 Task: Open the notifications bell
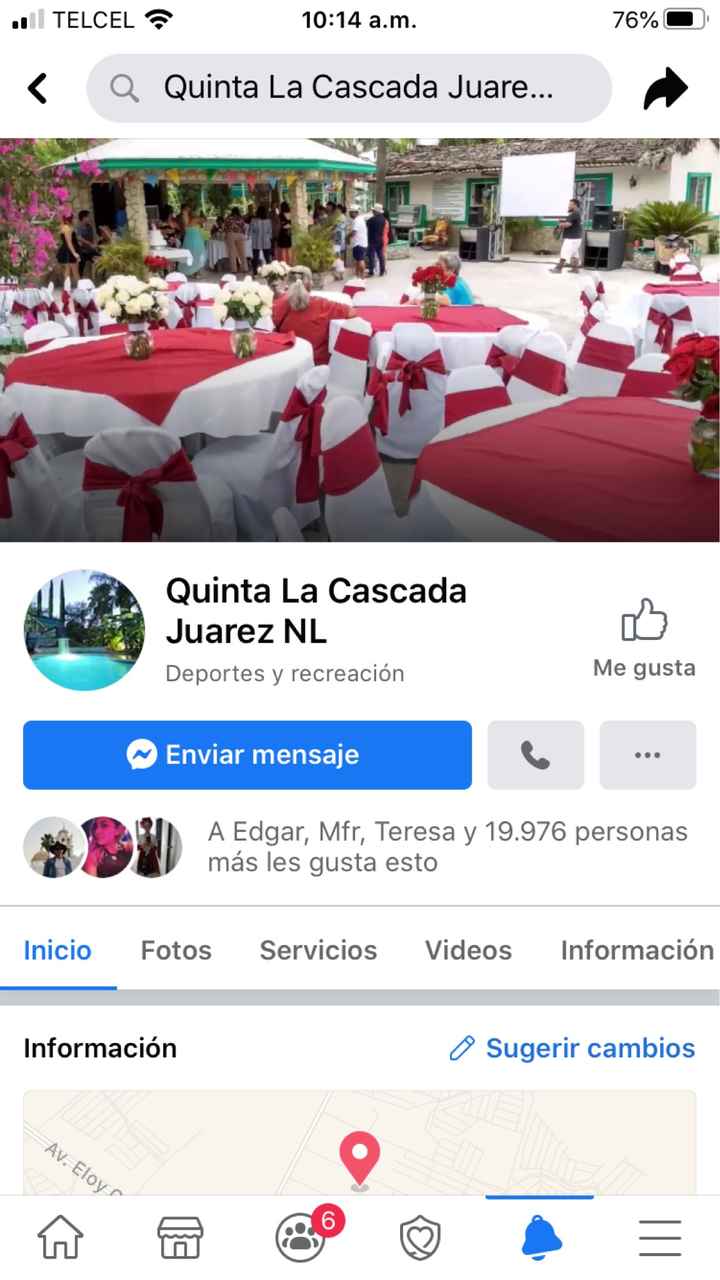[x=538, y=1237]
